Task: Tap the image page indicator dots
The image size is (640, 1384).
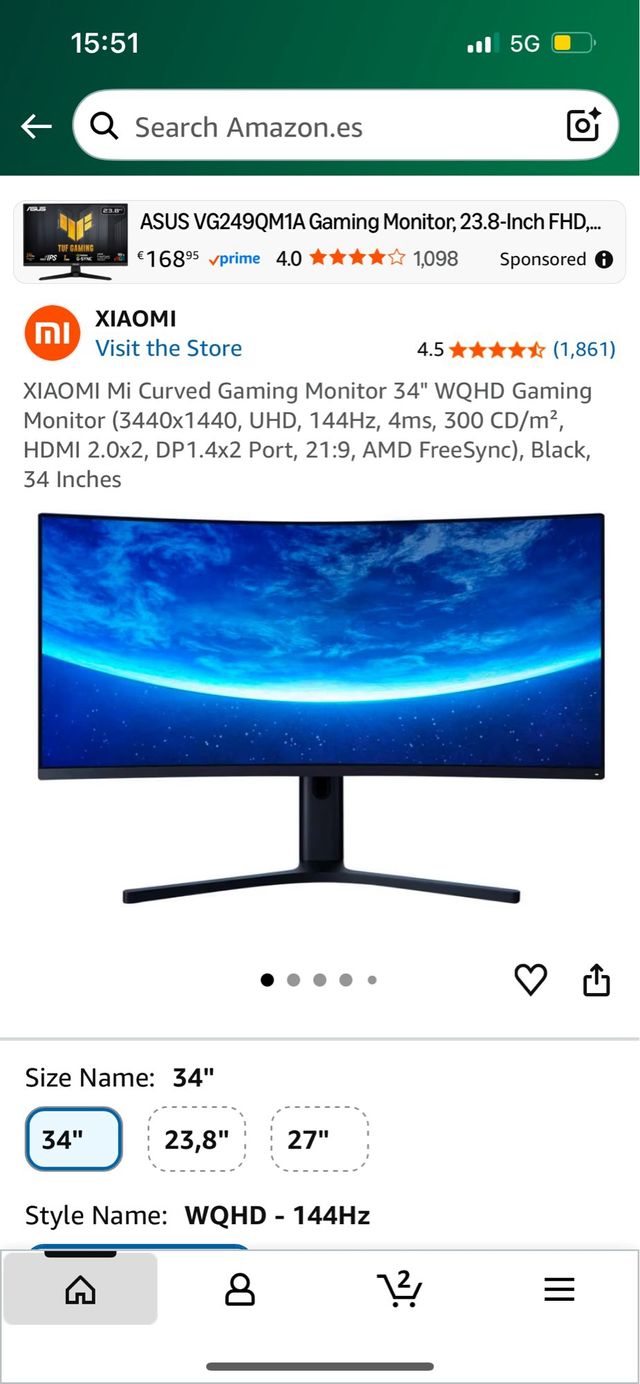Action: [x=319, y=980]
